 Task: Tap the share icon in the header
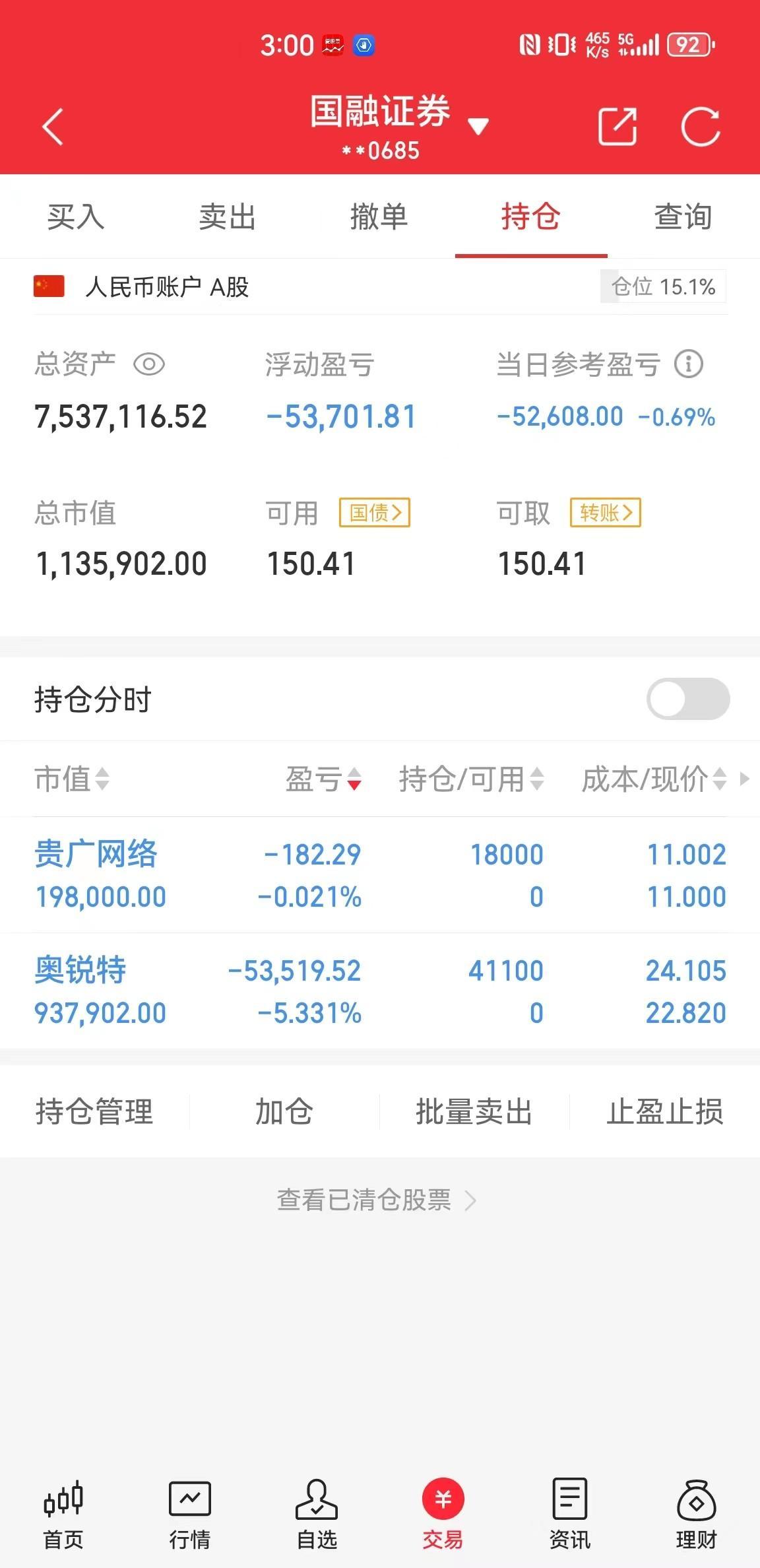(617, 126)
